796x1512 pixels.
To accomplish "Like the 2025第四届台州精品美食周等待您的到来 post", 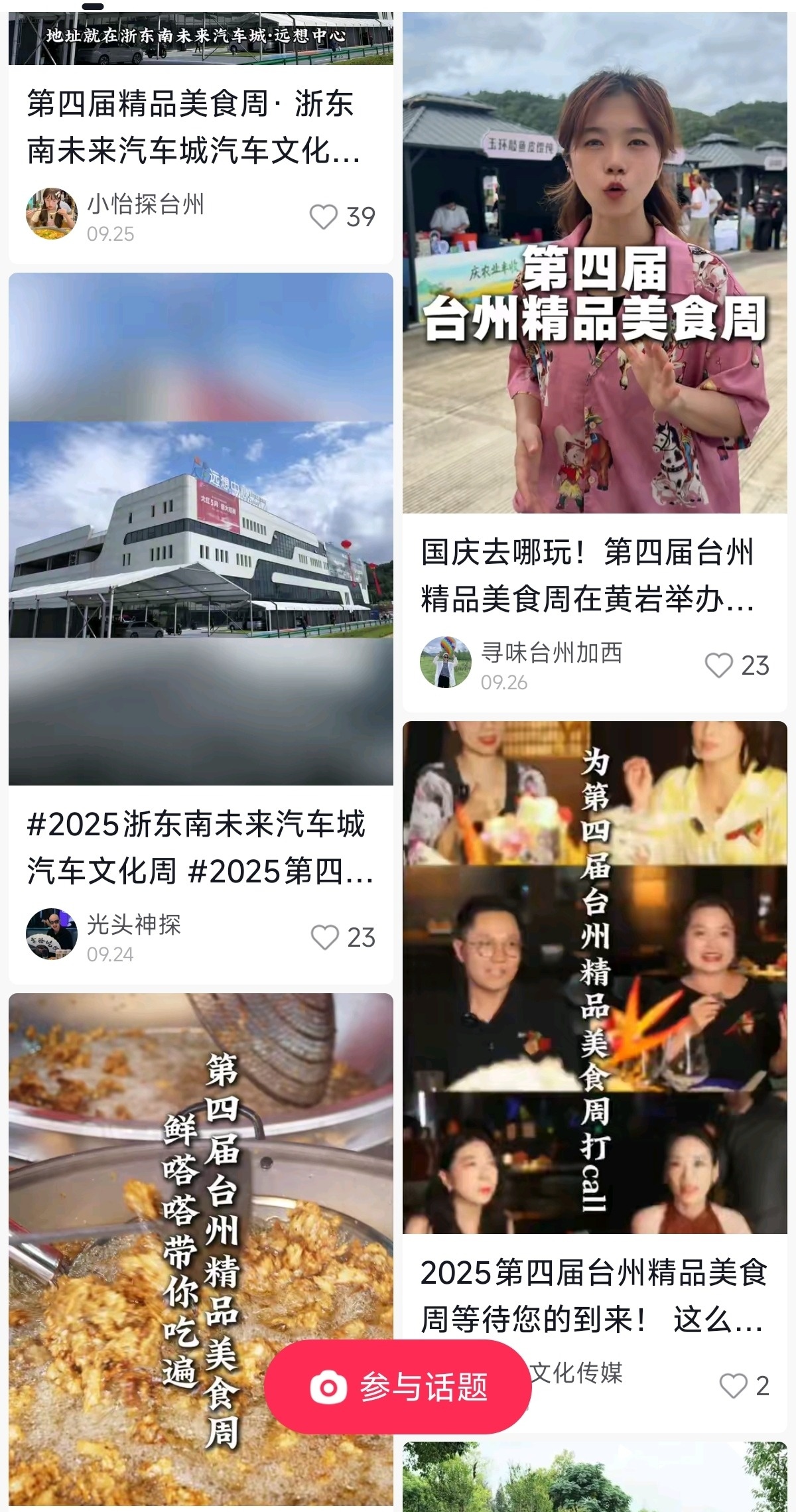I will tap(733, 1386).
